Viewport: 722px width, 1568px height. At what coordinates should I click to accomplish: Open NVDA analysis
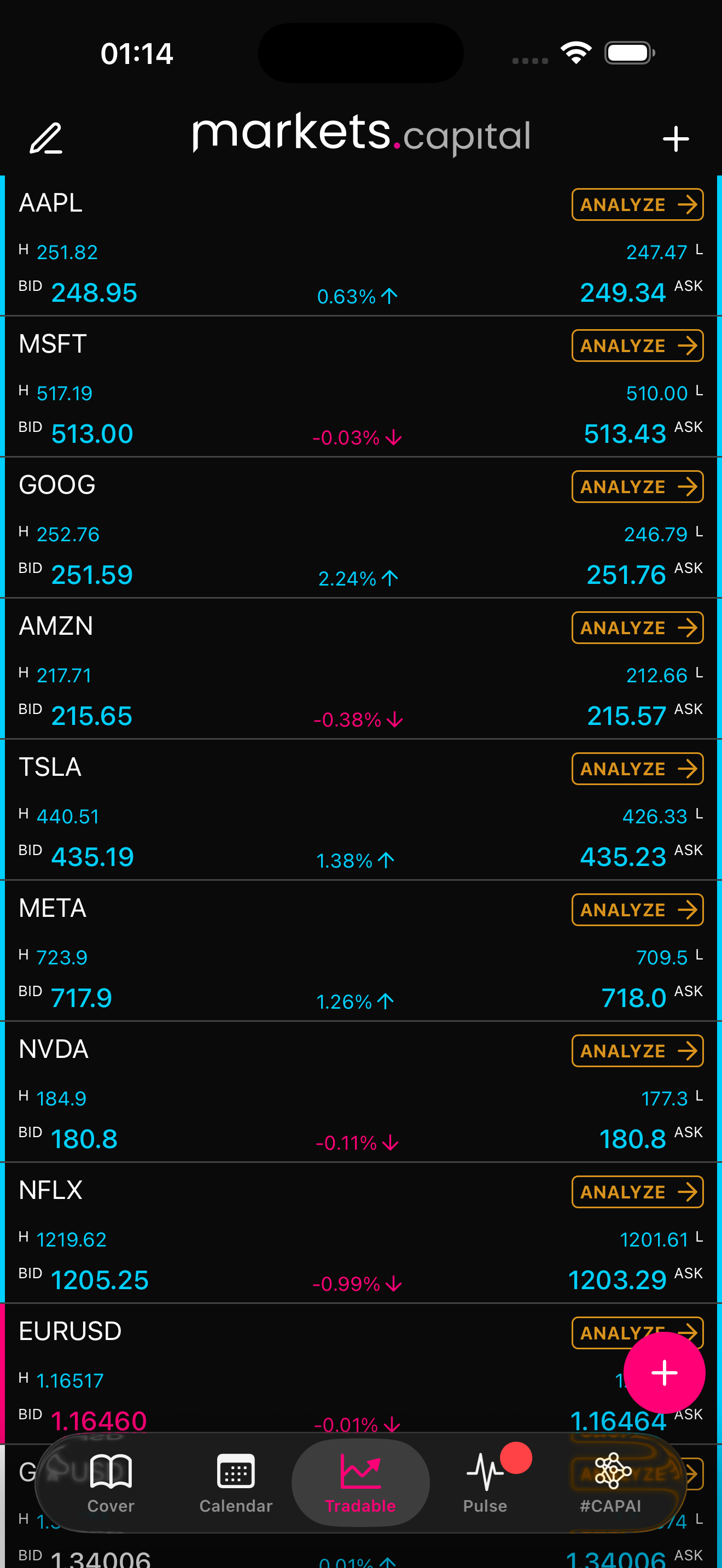pos(637,1051)
